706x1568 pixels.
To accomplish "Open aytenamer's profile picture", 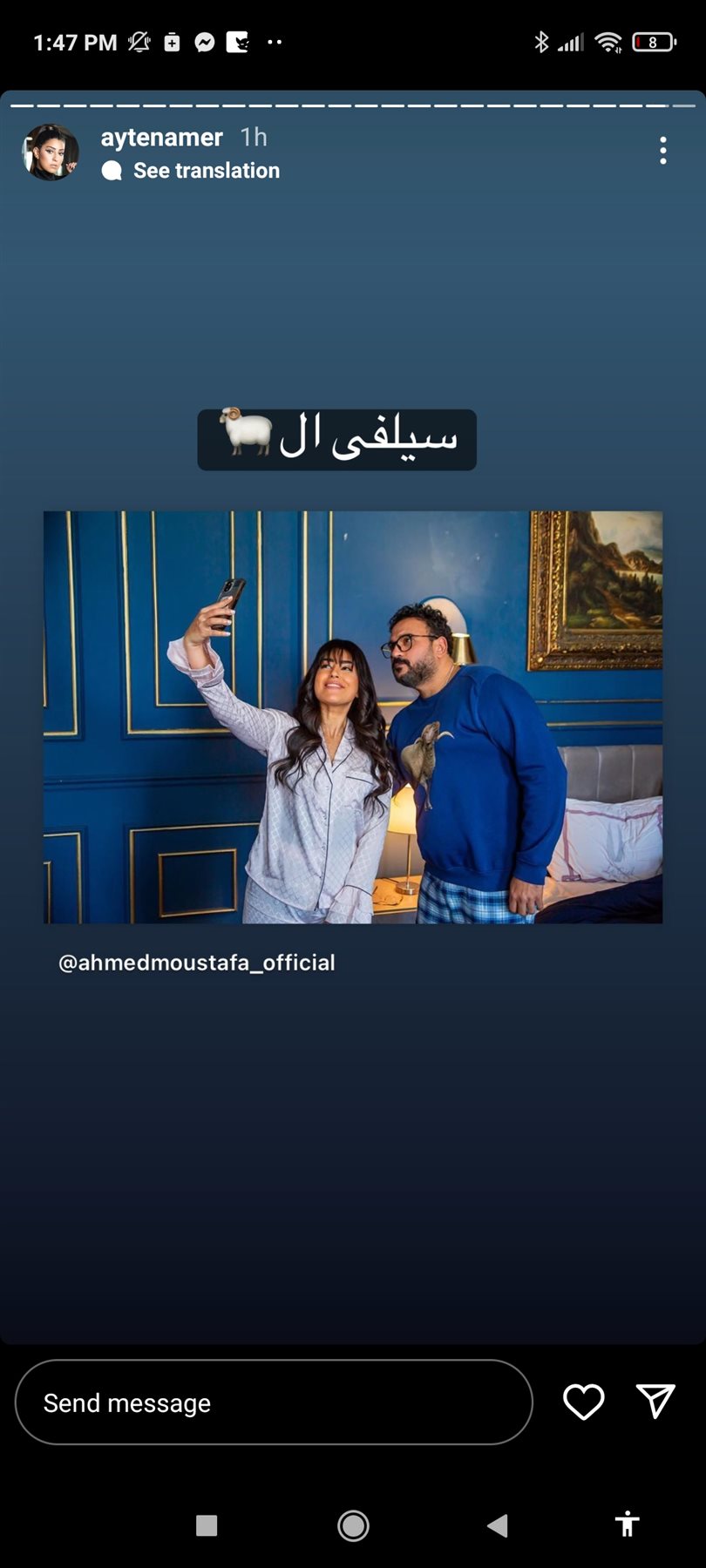I will click(51, 152).
